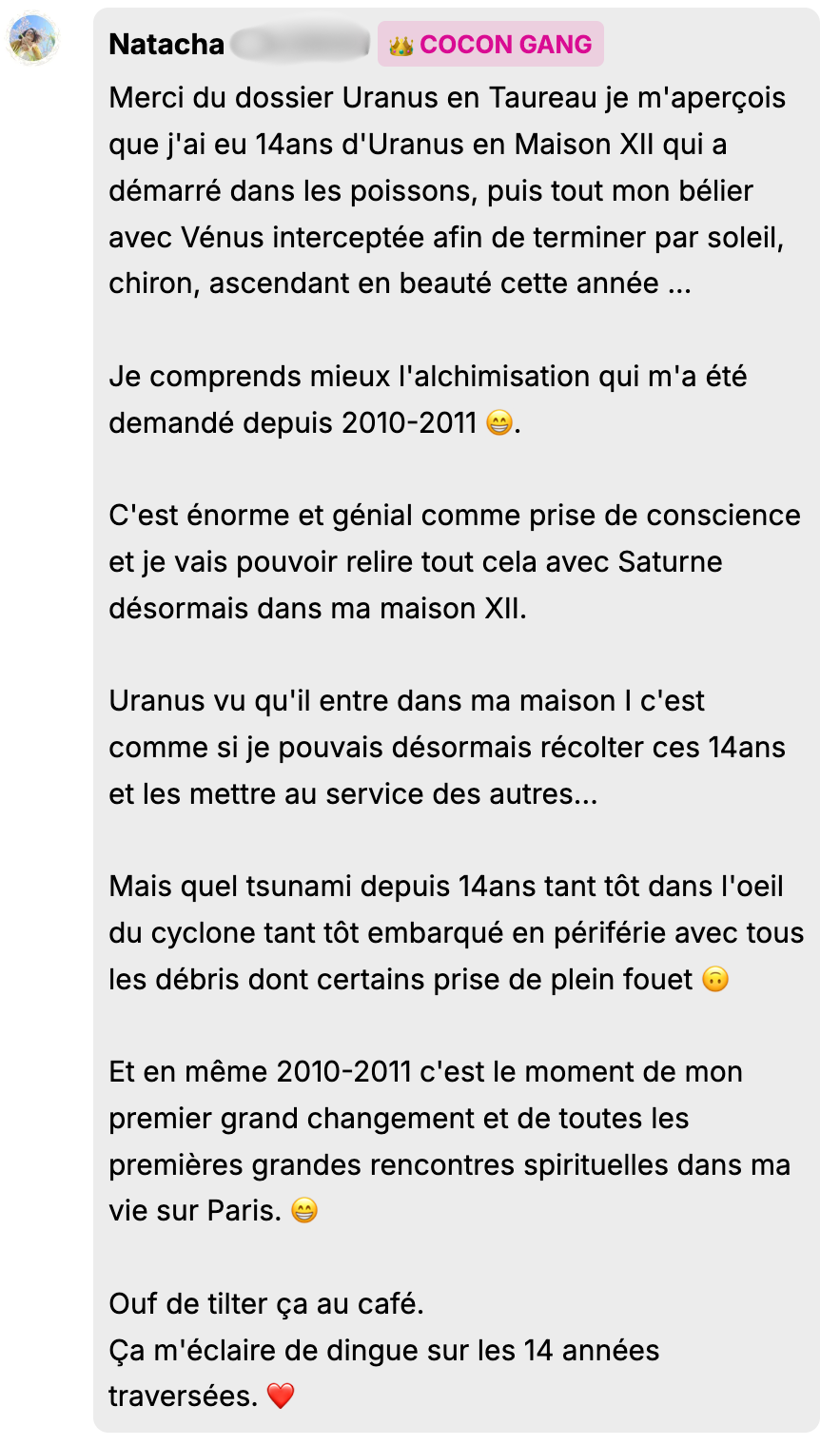Image resolution: width=840 pixels, height=1445 pixels.
Task: Tap the COCON GANG badge
Action: click(x=491, y=45)
